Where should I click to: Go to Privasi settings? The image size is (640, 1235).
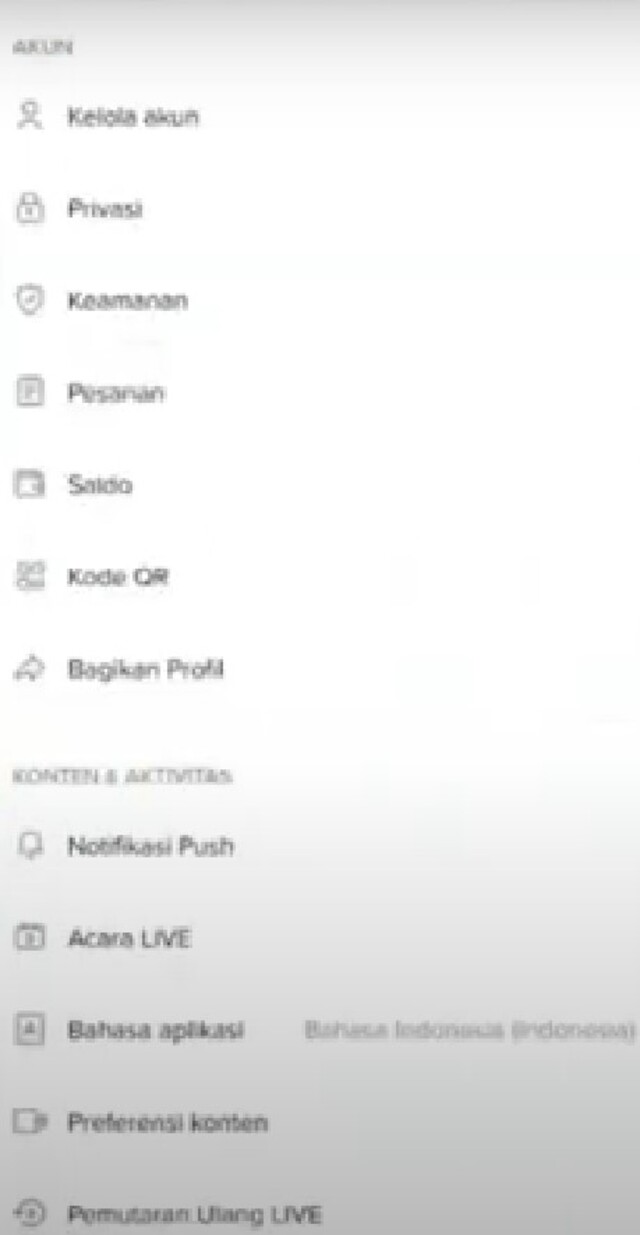105,209
